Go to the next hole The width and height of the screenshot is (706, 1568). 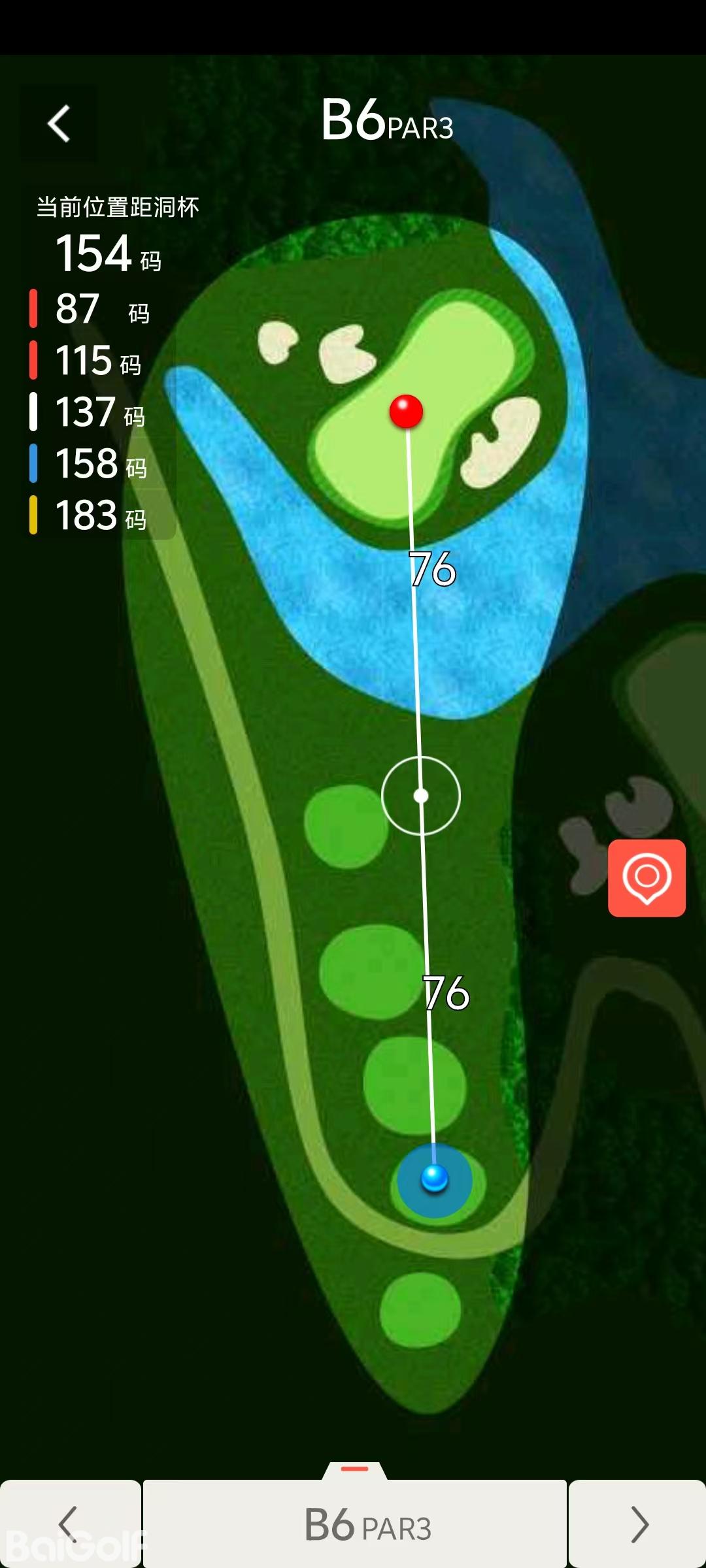pos(638,1524)
